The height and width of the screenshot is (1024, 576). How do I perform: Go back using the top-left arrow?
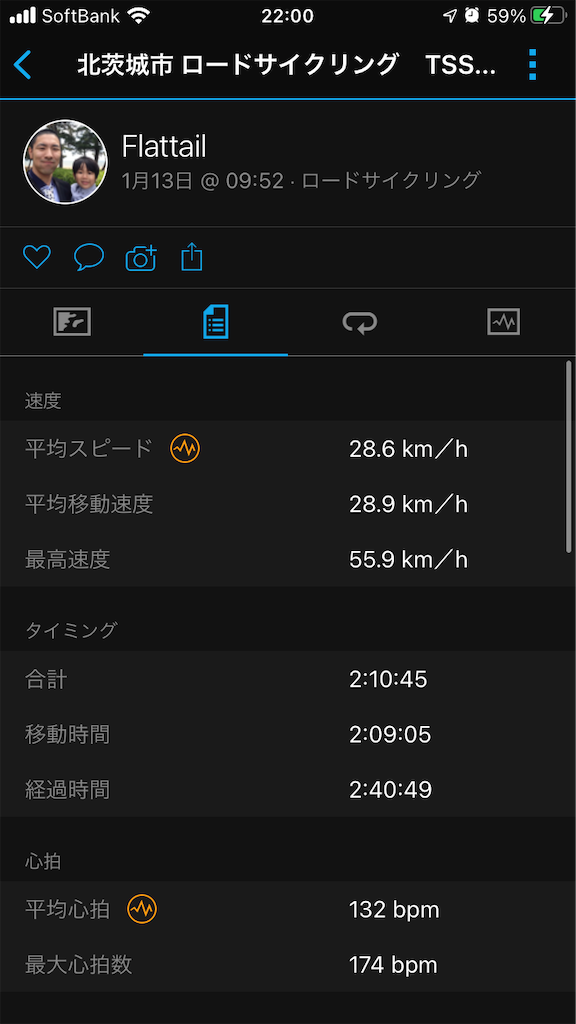22,65
